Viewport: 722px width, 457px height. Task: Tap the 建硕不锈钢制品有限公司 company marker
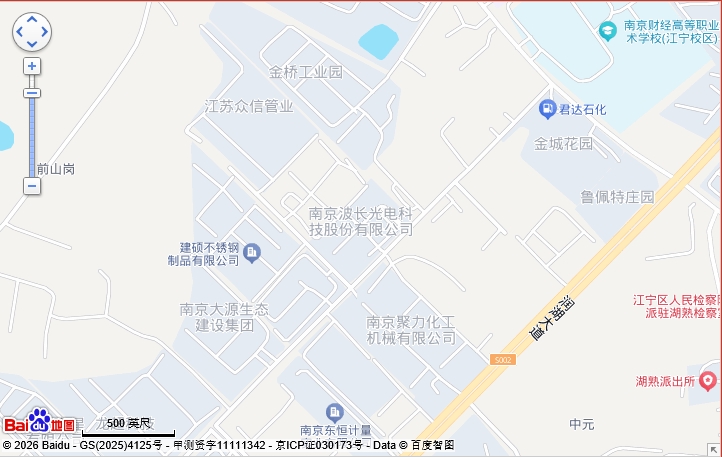(x=251, y=251)
